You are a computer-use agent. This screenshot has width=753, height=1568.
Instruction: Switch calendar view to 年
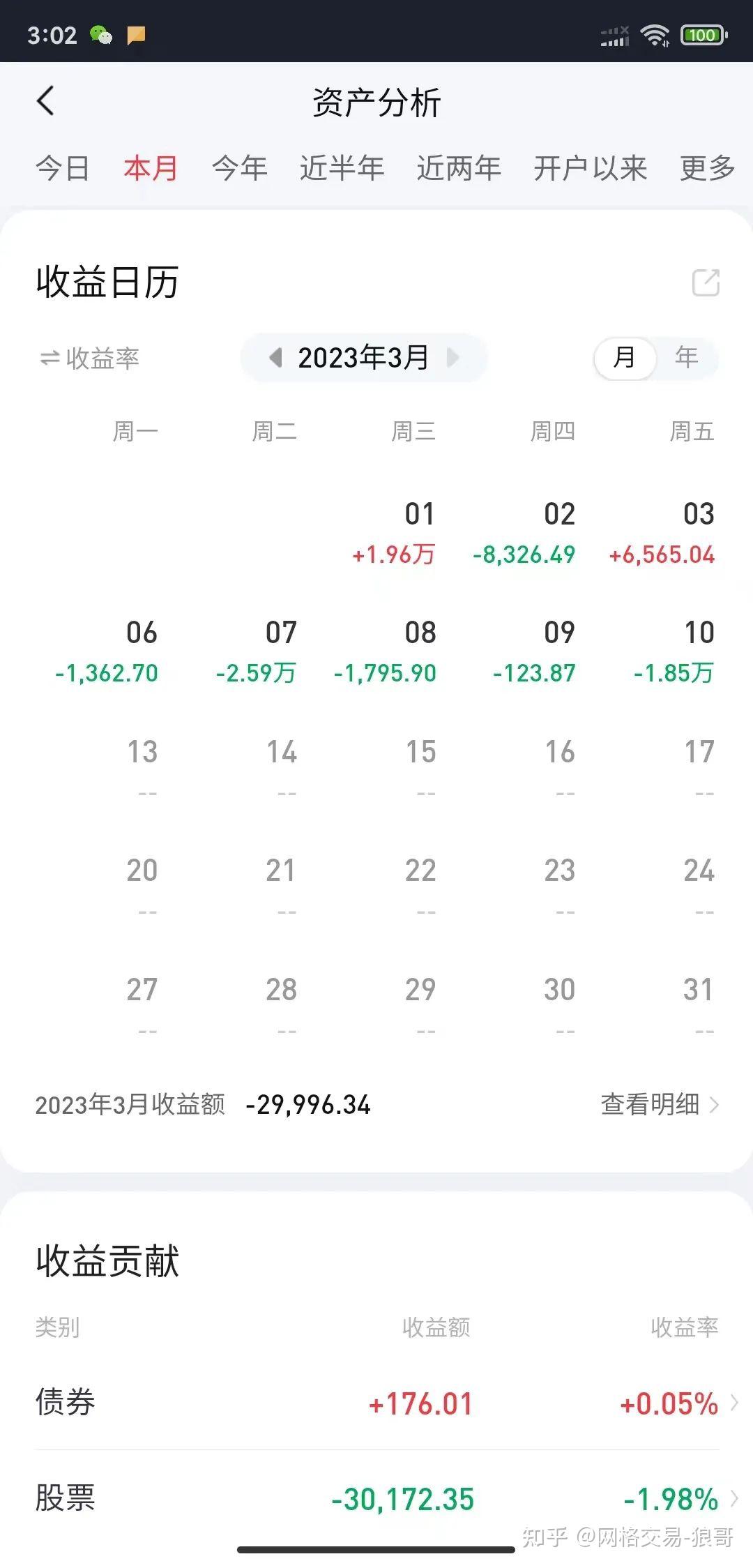tap(686, 358)
